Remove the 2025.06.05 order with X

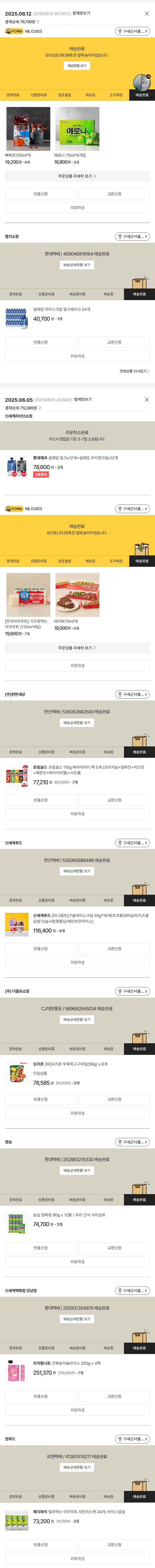coord(146,400)
